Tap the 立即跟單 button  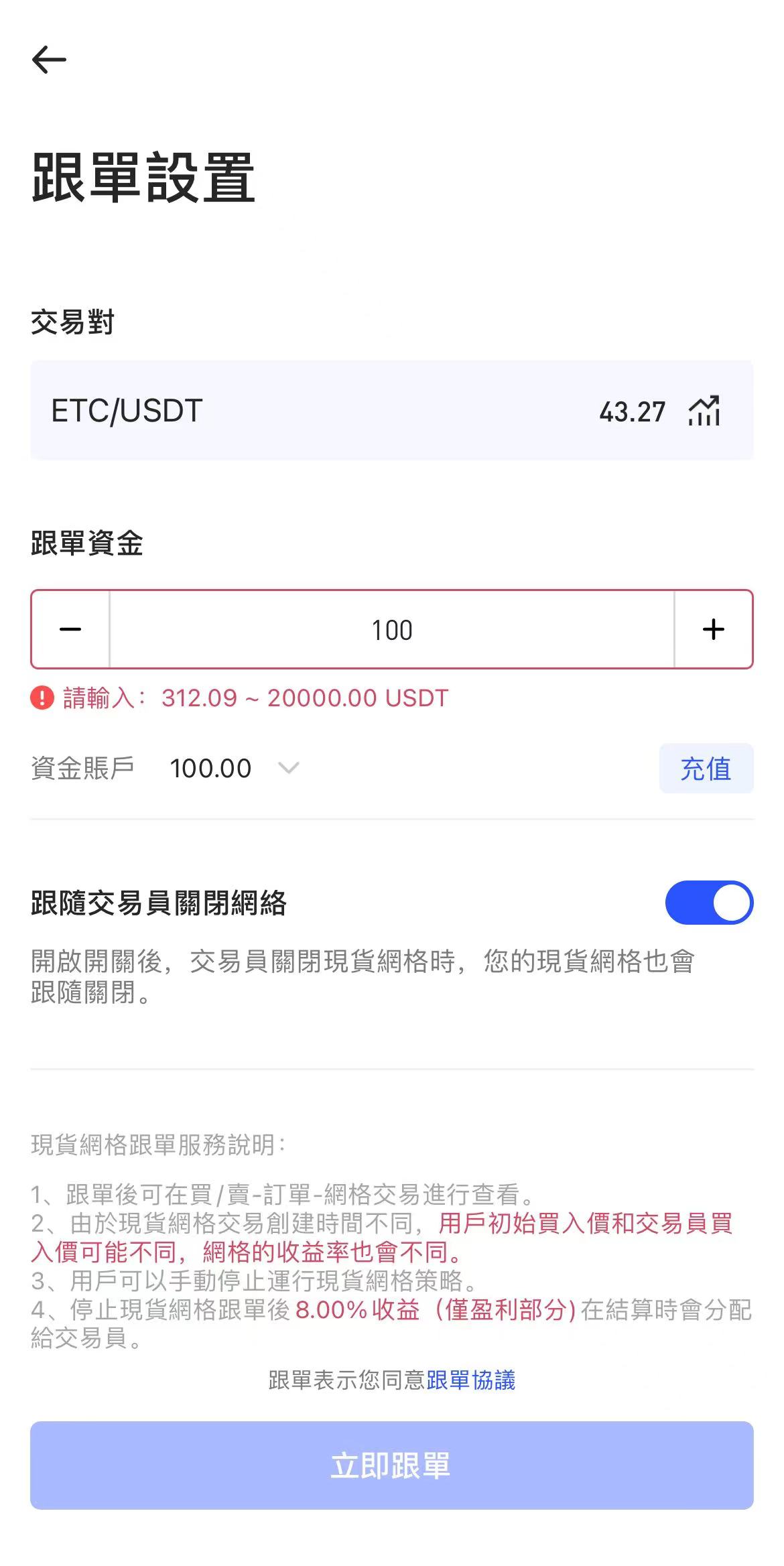coord(392,1465)
